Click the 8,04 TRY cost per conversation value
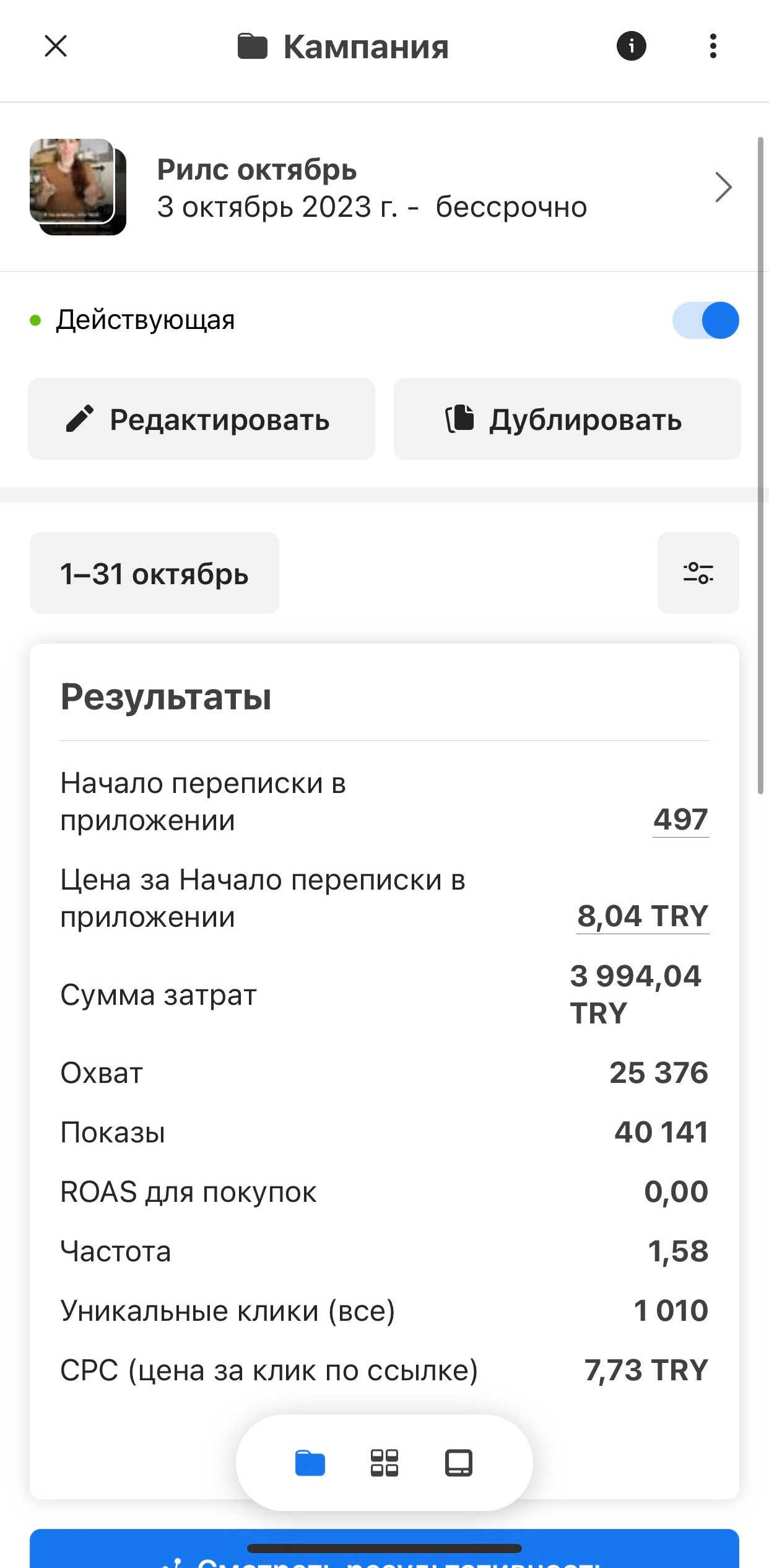769x1568 pixels. pyautogui.click(x=642, y=916)
